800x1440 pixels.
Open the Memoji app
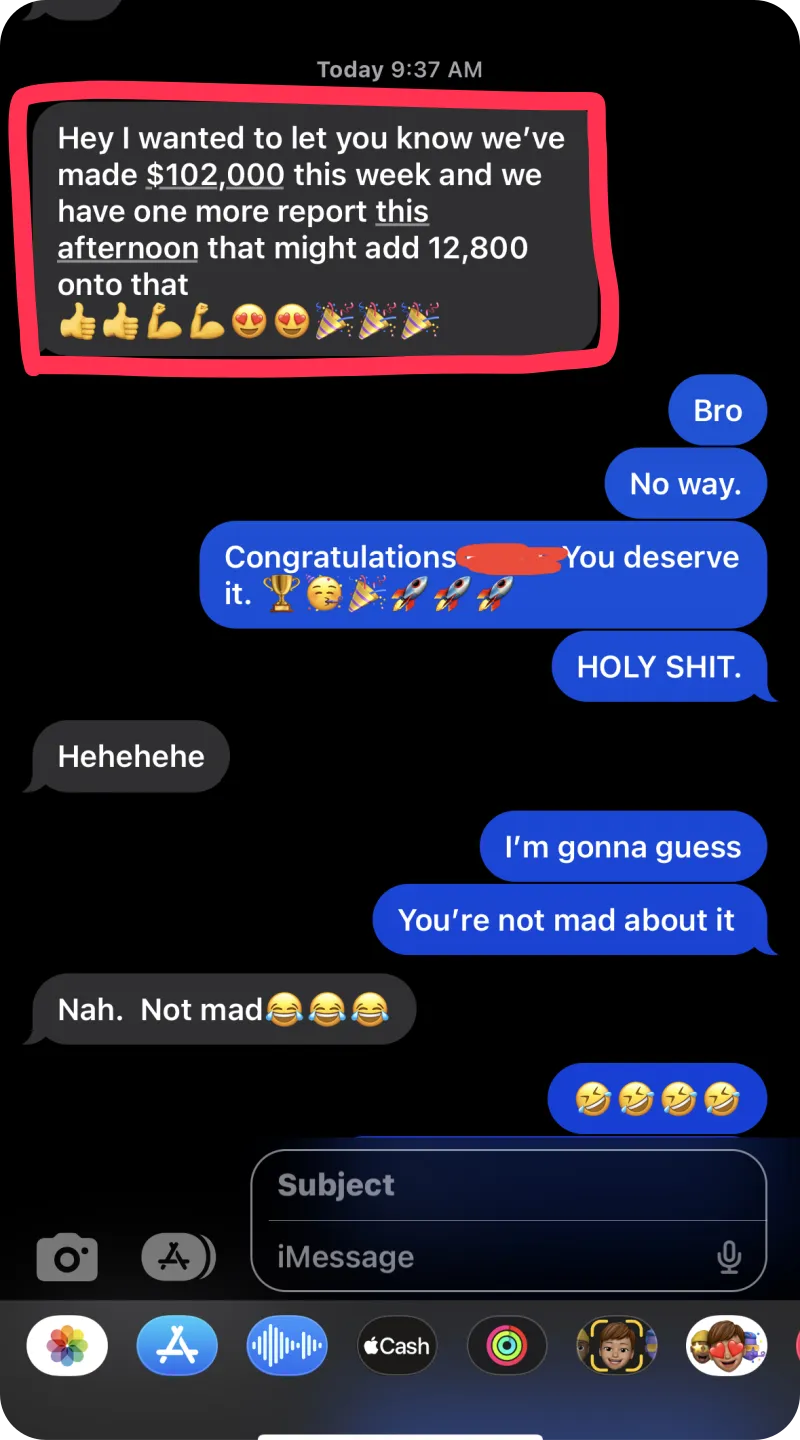tap(617, 1346)
